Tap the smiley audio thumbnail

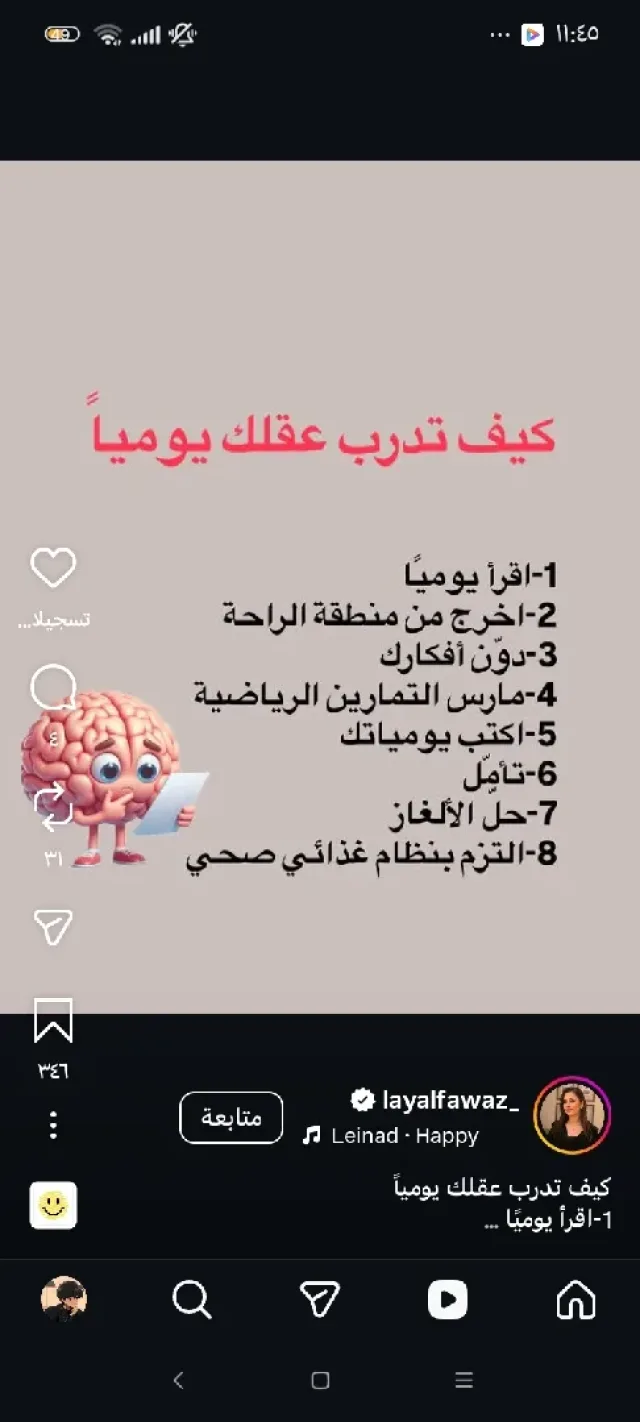pyautogui.click(x=53, y=1205)
